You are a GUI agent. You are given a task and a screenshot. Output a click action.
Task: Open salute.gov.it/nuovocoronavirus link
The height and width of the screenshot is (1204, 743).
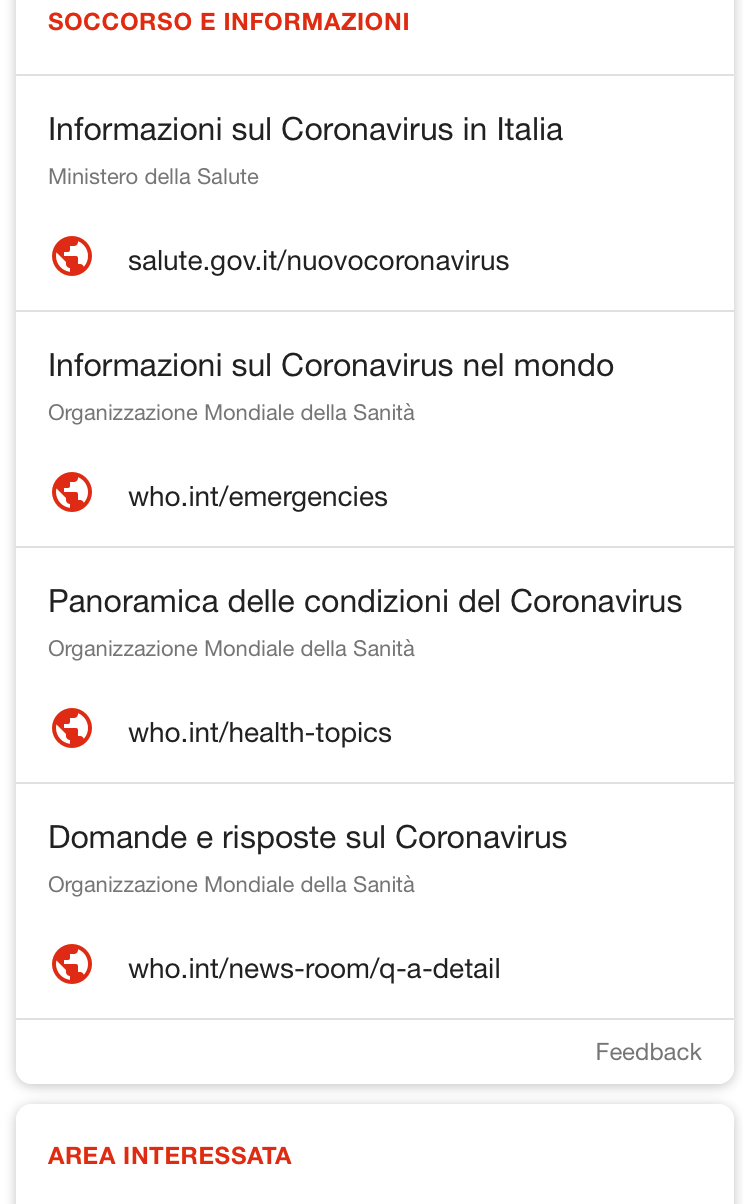318,261
